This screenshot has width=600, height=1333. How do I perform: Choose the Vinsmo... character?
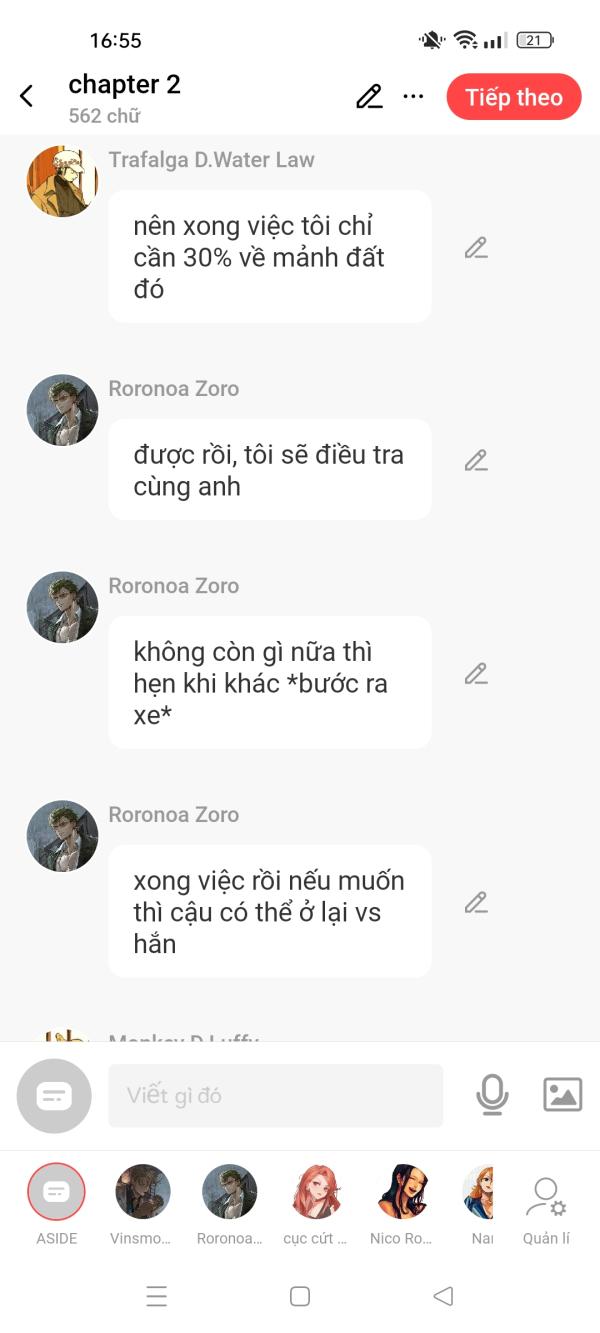coord(142,1192)
